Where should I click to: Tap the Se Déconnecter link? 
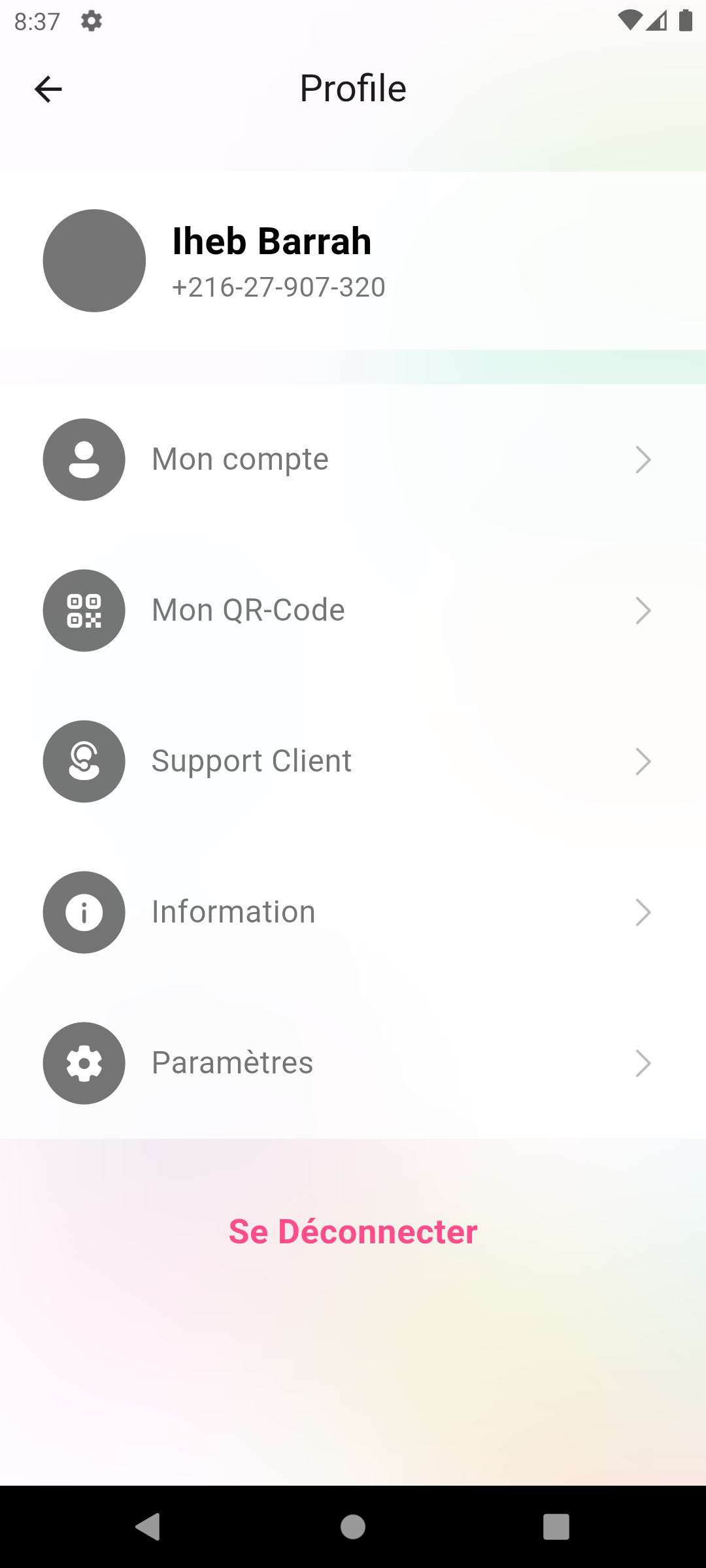[x=352, y=1231]
